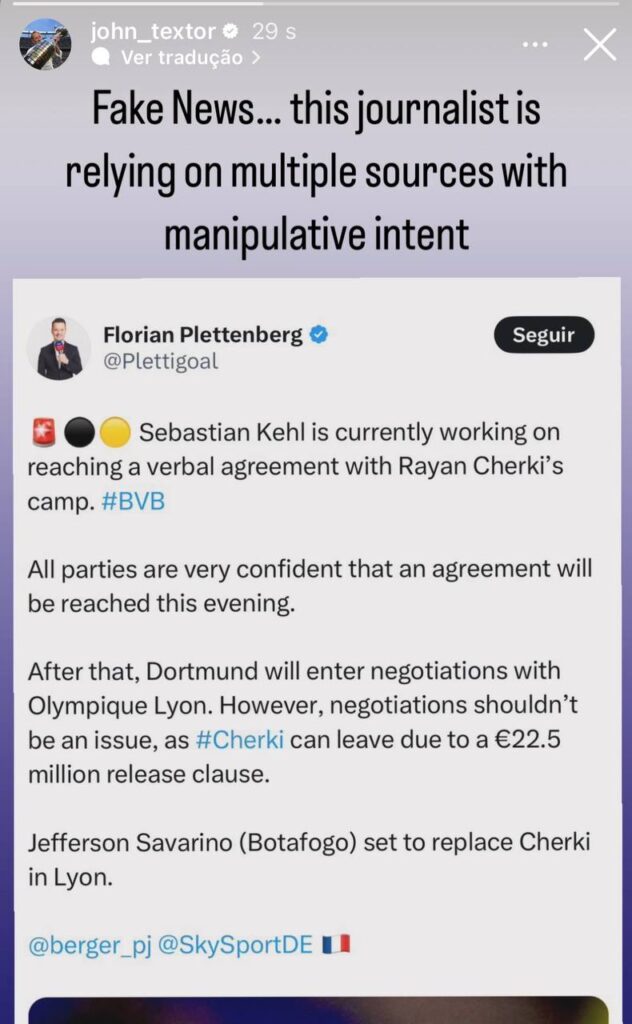Open the story overflow menu
The image size is (632, 1024).
[535, 45]
